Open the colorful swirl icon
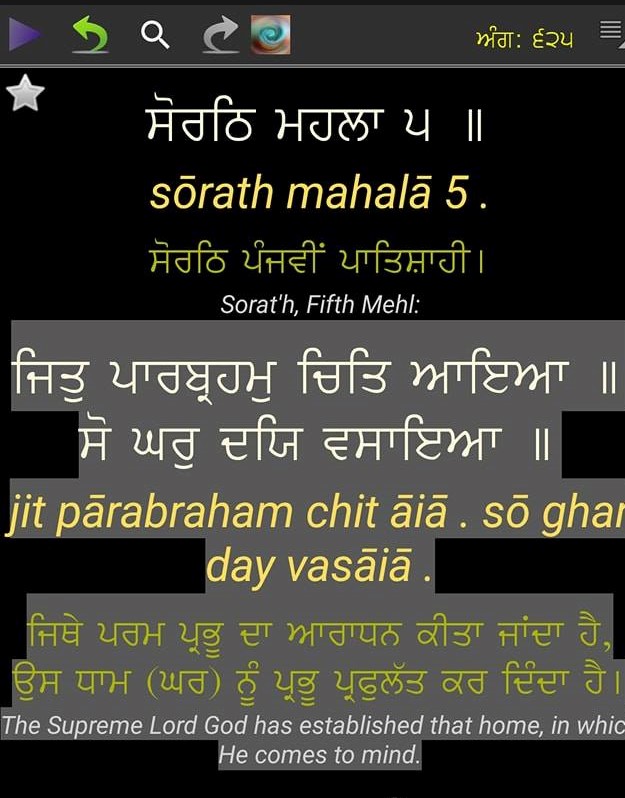Viewport: 625px width, 798px height. click(x=270, y=35)
